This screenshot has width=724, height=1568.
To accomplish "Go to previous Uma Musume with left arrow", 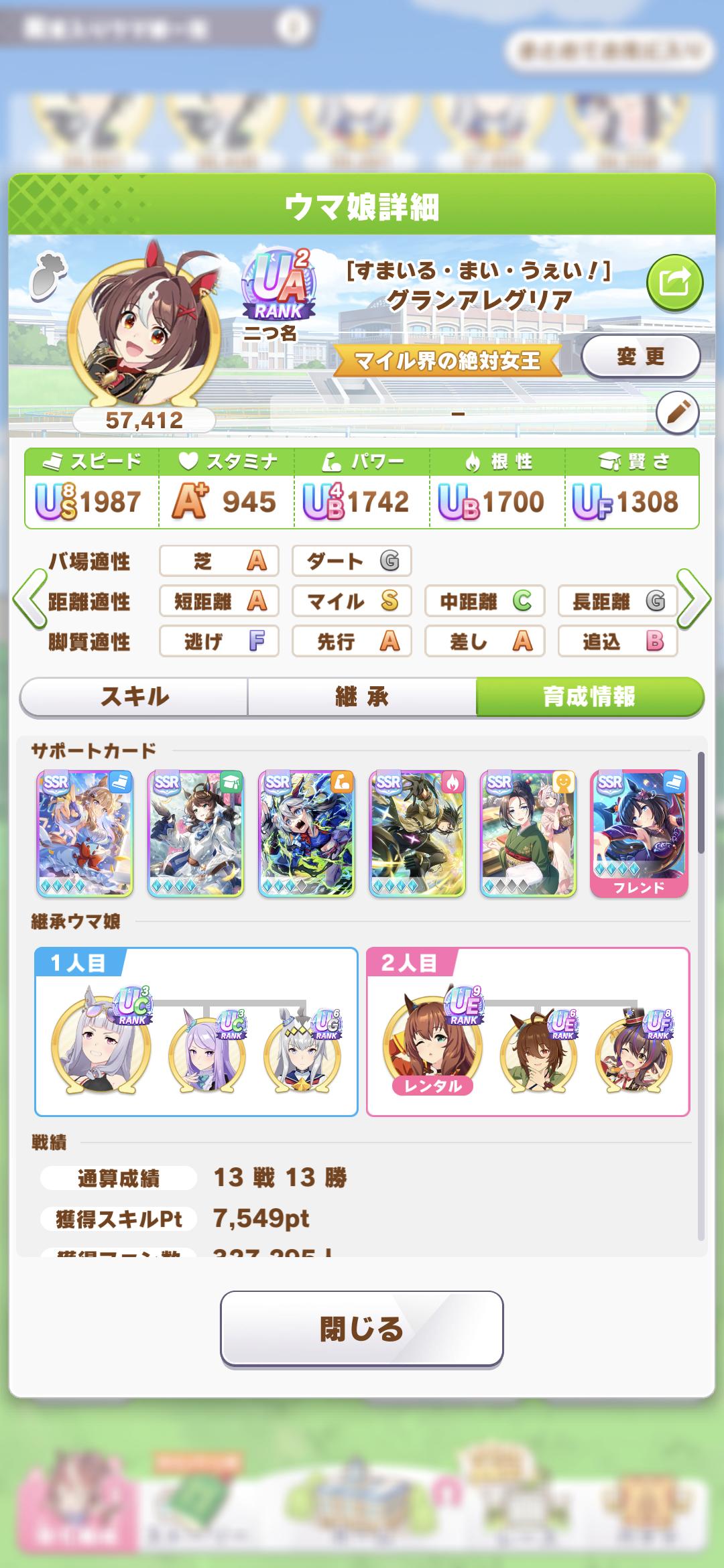I will pos(29,600).
